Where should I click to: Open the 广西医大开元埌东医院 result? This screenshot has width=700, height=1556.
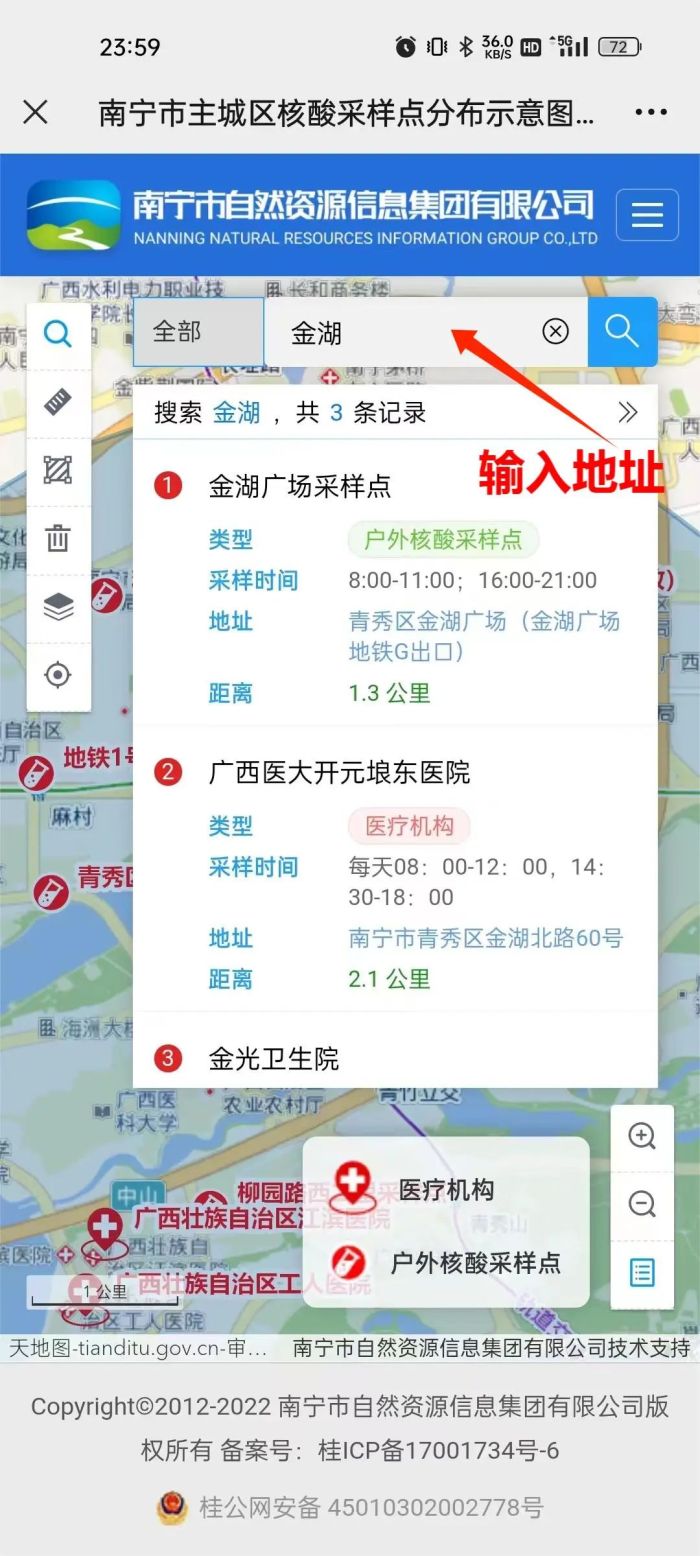coord(338,773)
